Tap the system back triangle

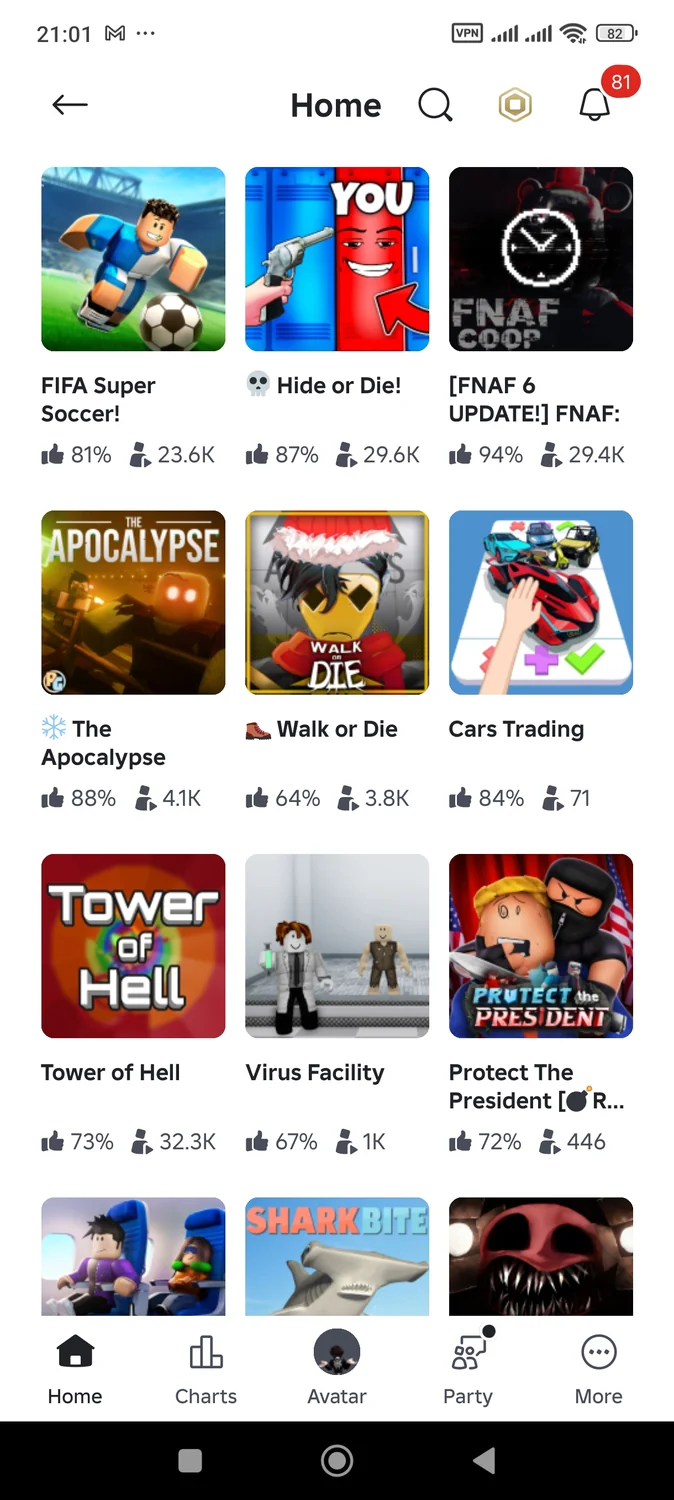tap(484, 1461)
